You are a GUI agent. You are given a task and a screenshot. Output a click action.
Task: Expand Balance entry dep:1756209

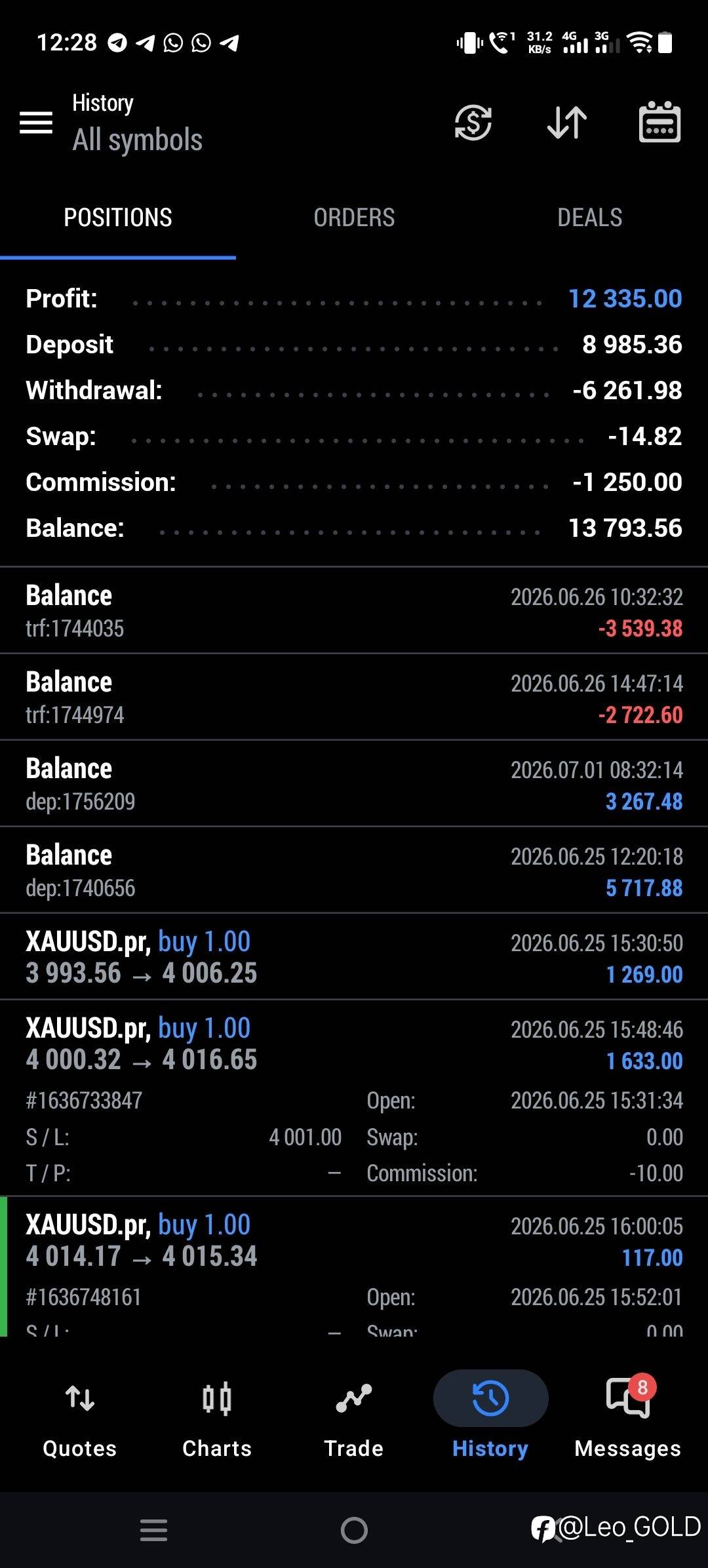click(354, 784)
